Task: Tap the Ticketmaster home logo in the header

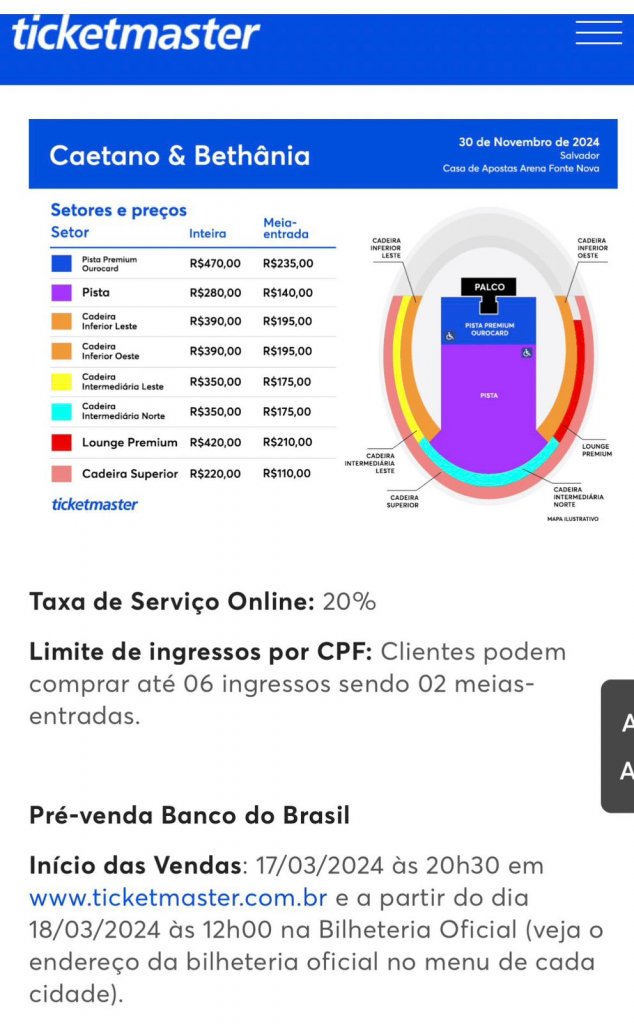Action: click(x=136, y=34)
